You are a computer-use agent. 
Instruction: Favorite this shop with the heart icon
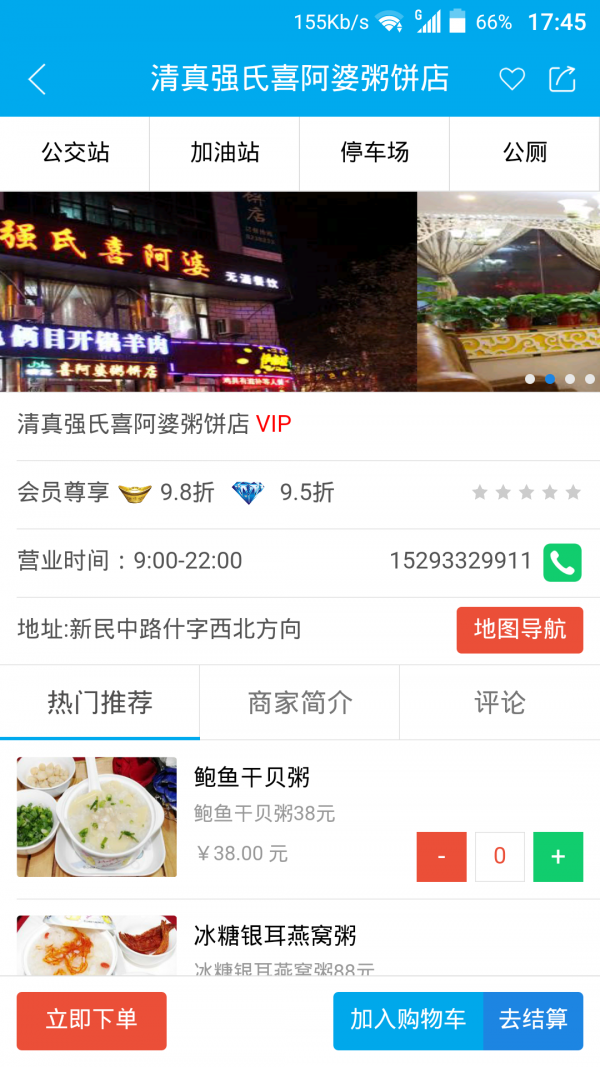(x=512, y=79)
